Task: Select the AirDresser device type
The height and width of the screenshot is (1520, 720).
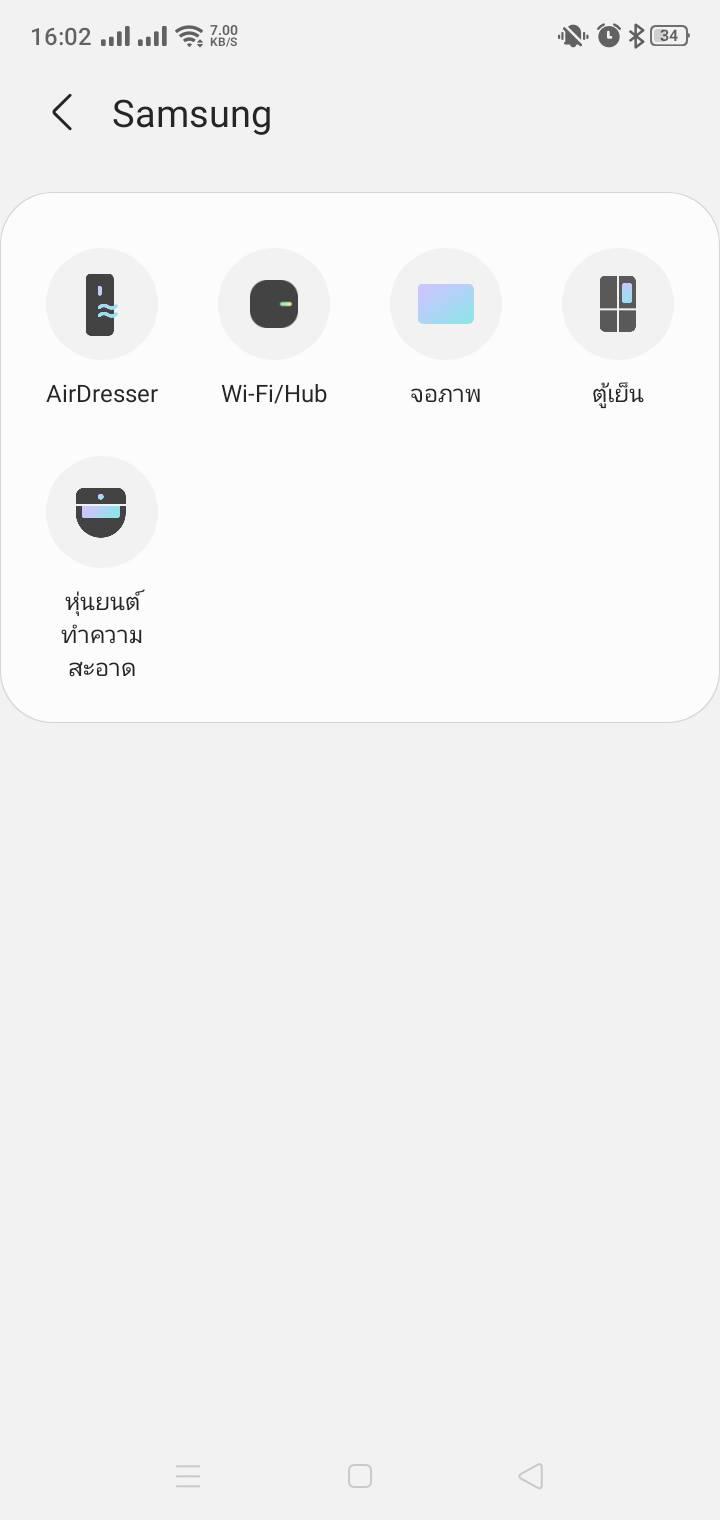Action: pos(102,304)
